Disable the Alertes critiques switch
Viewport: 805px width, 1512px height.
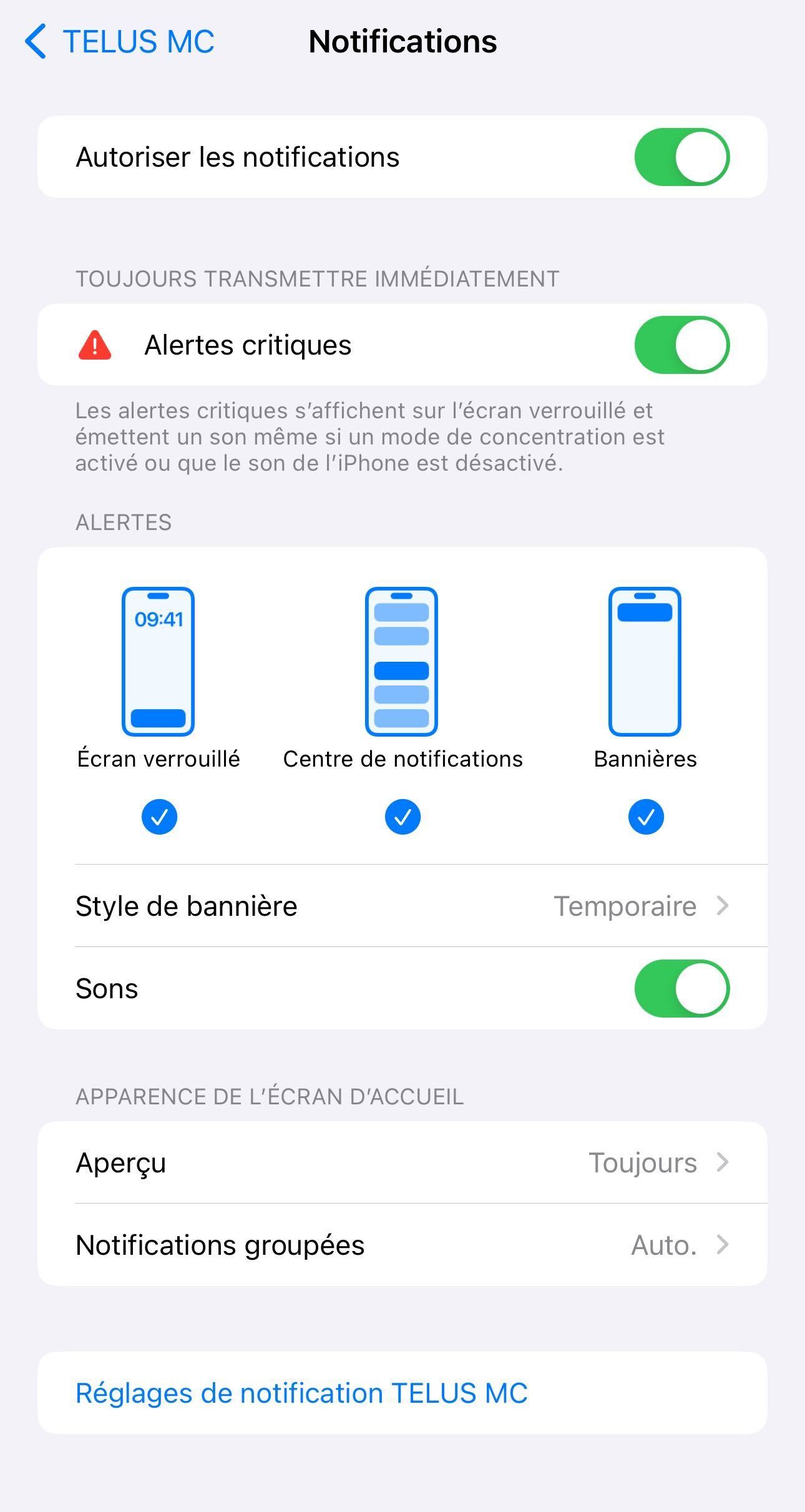(681, 345)
